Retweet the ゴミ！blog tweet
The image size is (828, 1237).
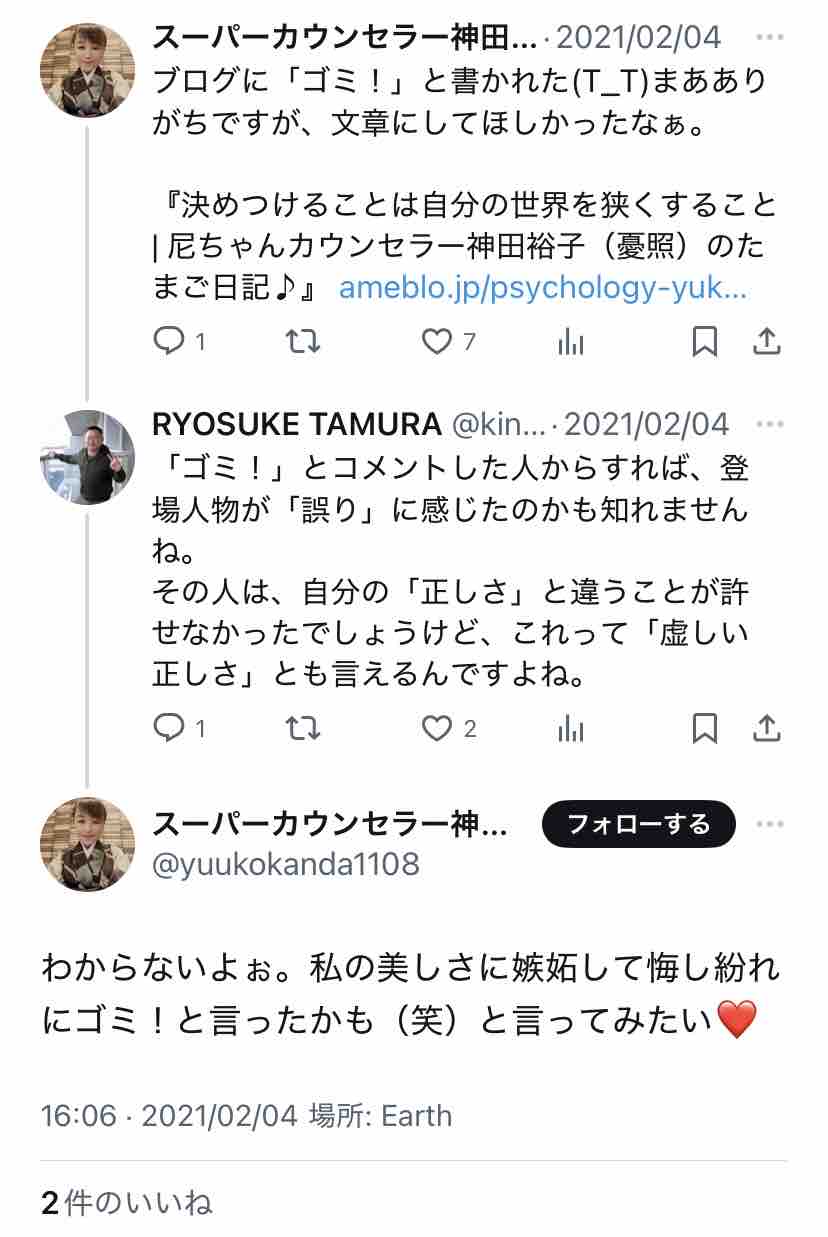coord(303,342)
